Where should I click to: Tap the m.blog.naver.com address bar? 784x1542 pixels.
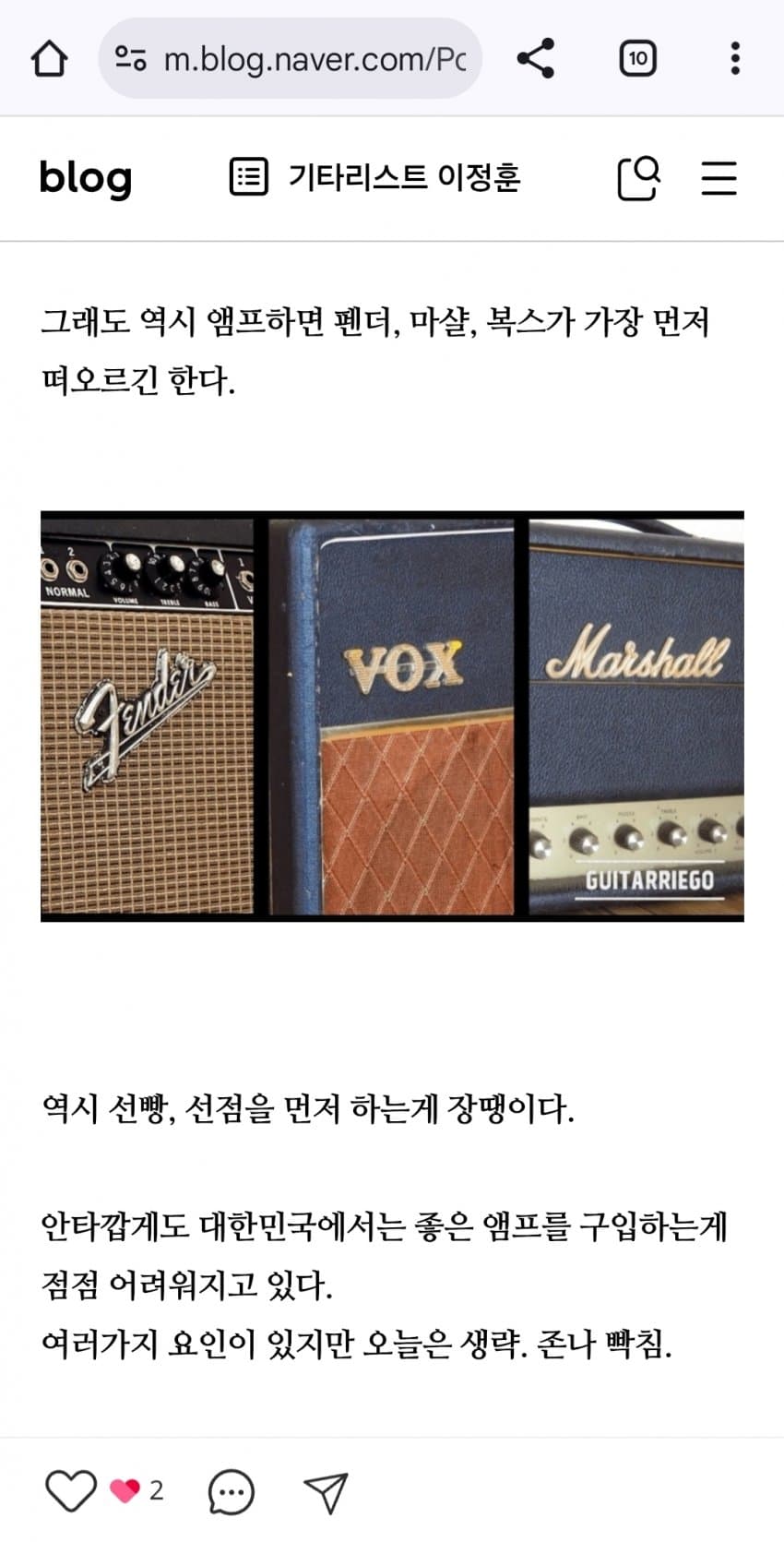(291, 59)
